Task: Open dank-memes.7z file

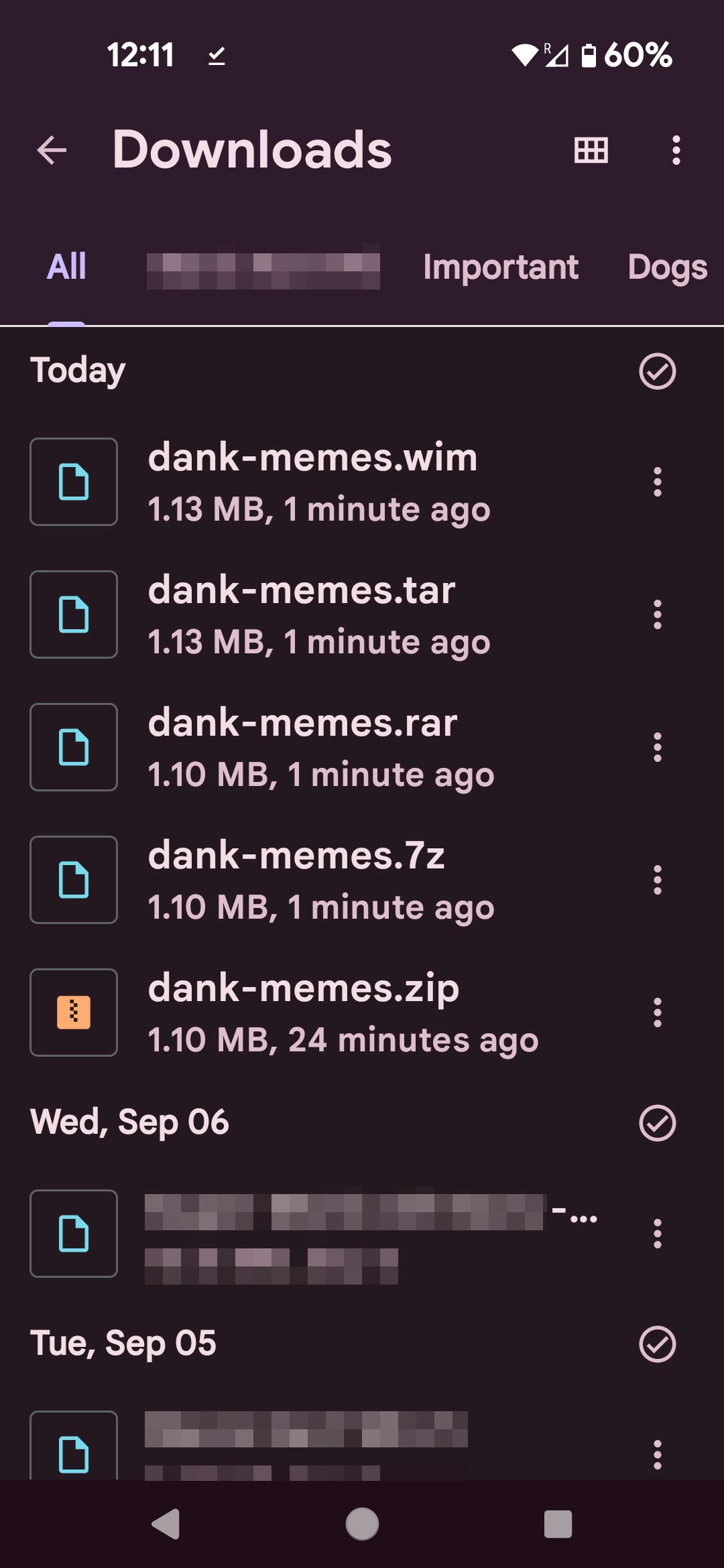Action: [296, 880]
